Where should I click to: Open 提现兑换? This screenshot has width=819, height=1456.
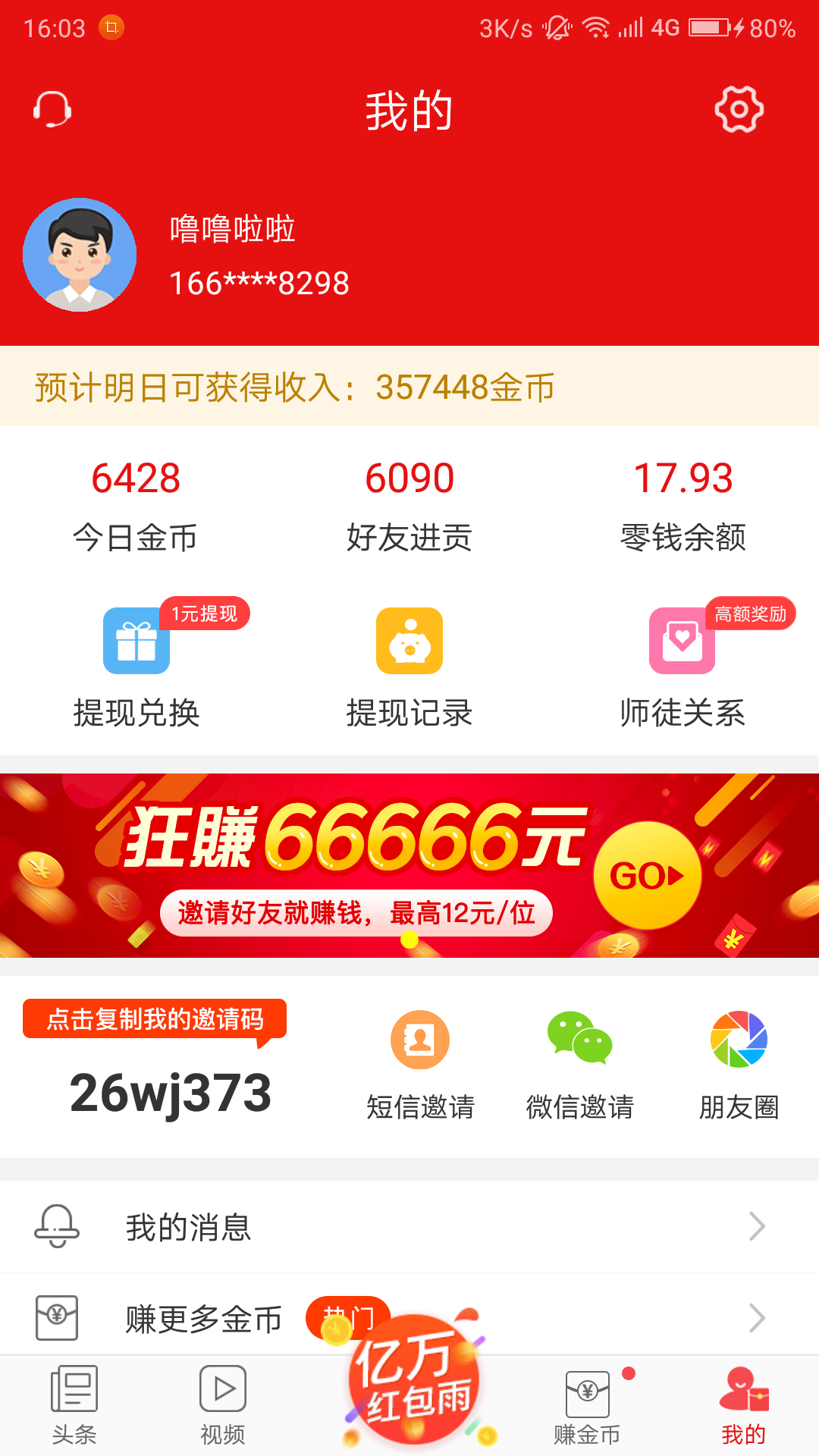tap(136, 667)
